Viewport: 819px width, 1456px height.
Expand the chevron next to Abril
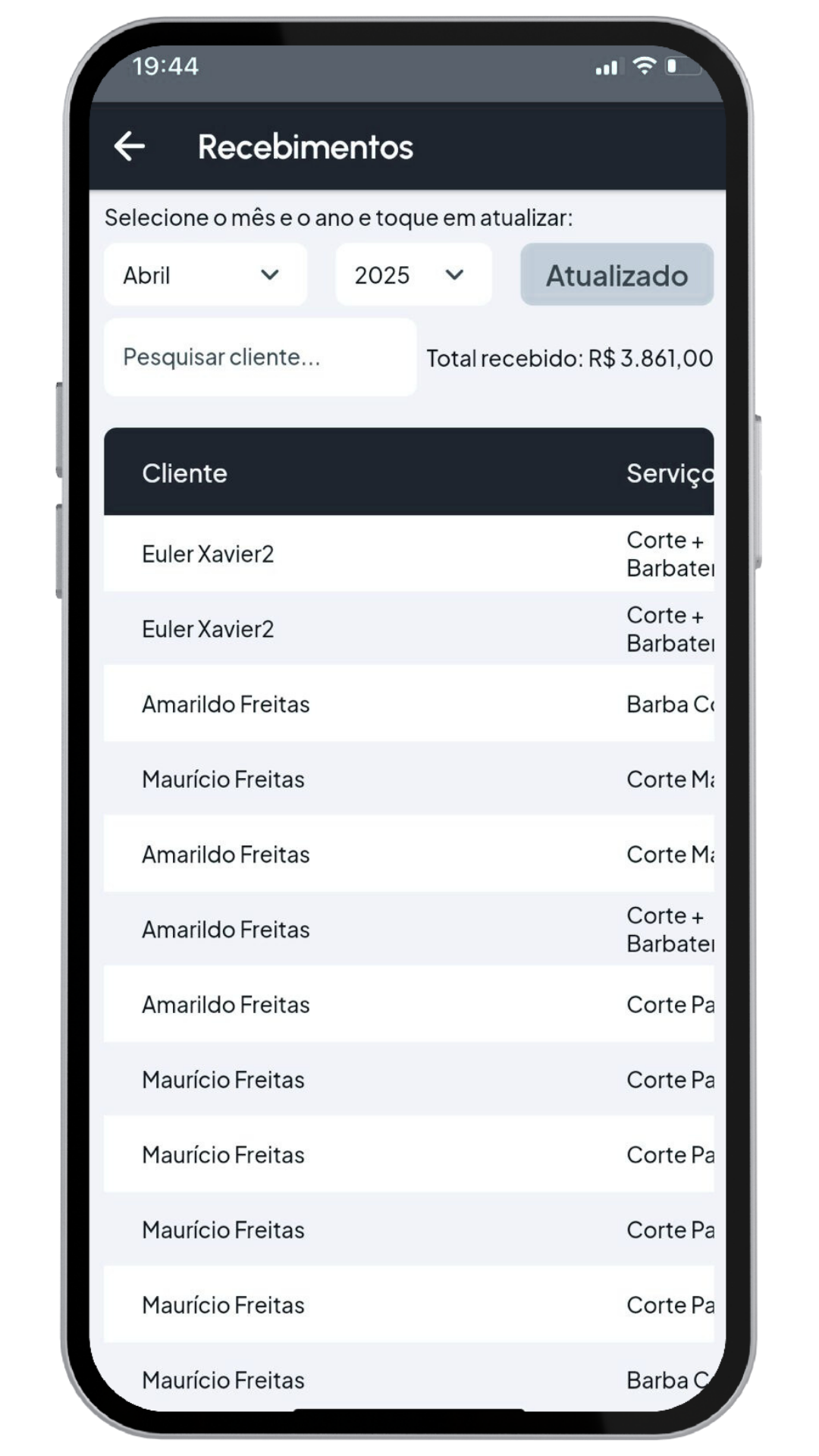(x=271, y=275)
